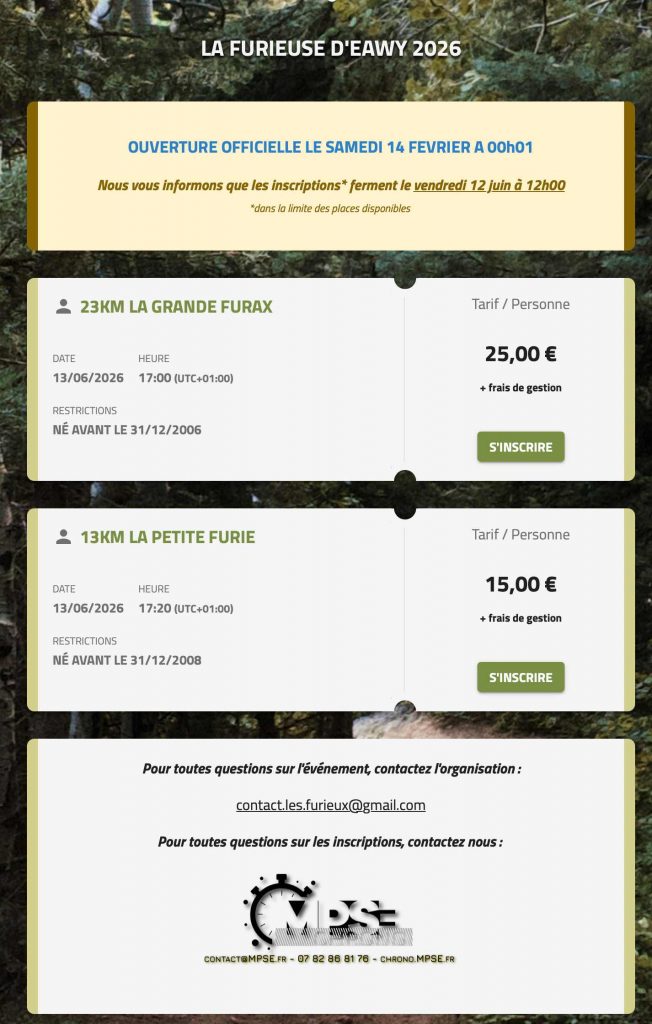Open the contact.les.furieux@gmail.com email link
The height and width of the screenshot is (1024, 652).
[330, 805]
